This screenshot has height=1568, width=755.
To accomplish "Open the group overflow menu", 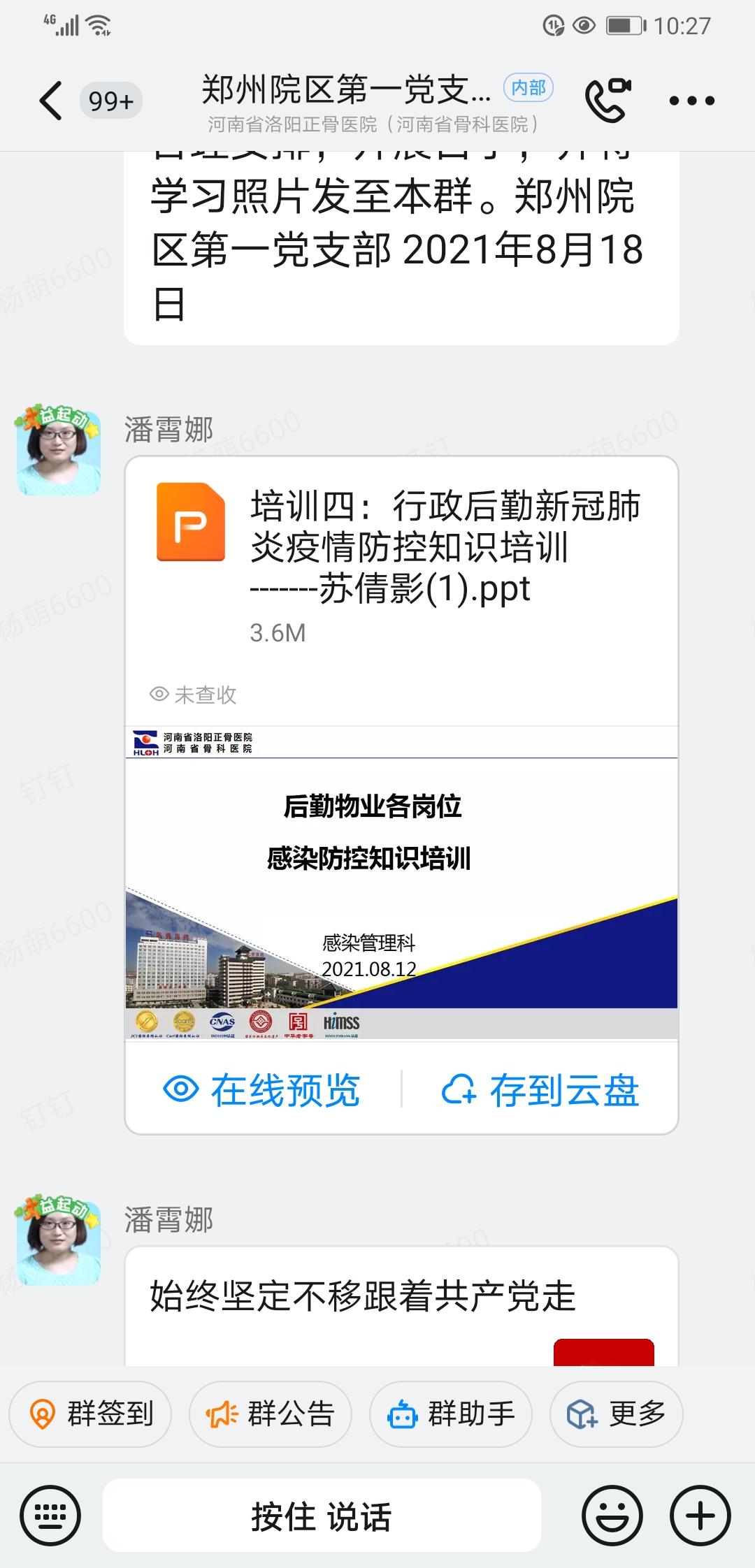I will (691, 101).
